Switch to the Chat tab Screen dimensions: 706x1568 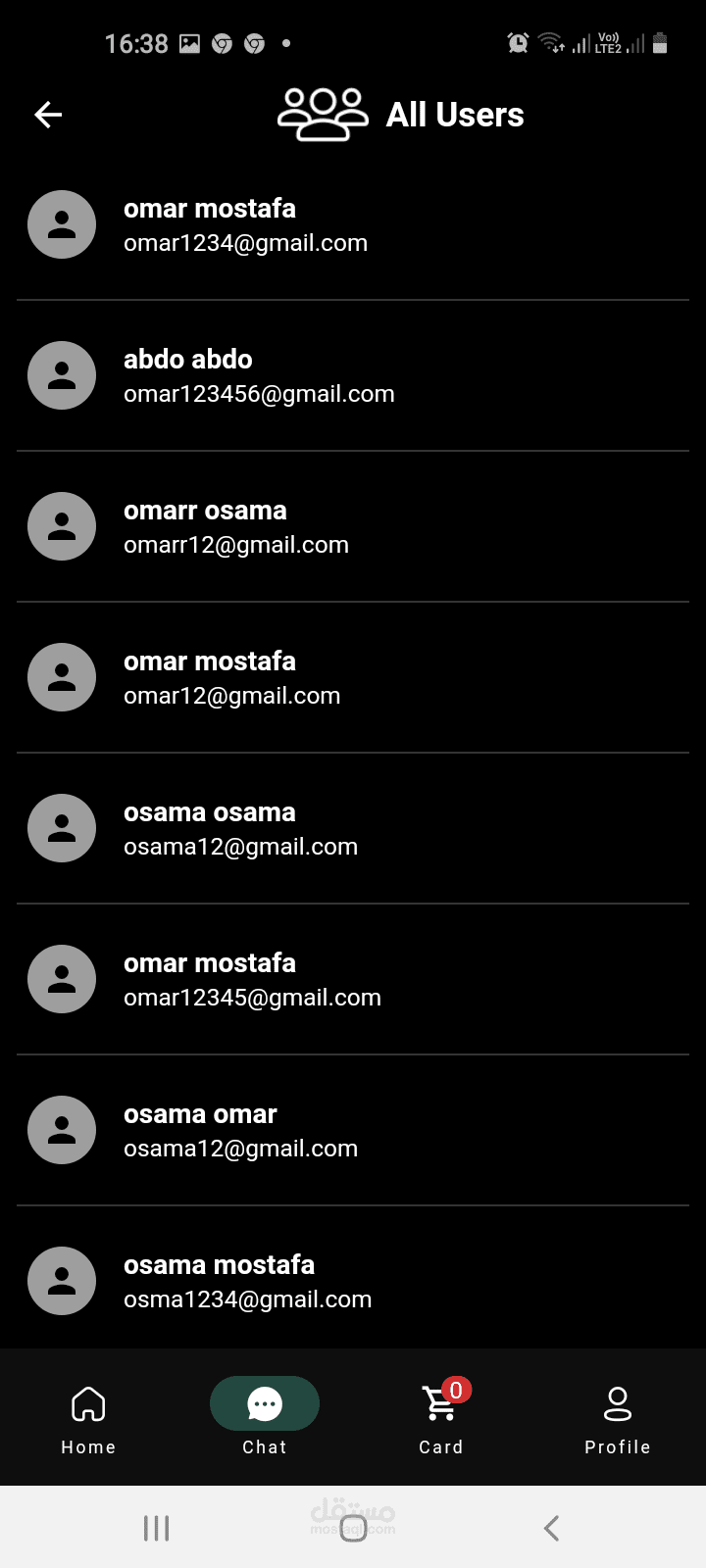(265, 1417)
